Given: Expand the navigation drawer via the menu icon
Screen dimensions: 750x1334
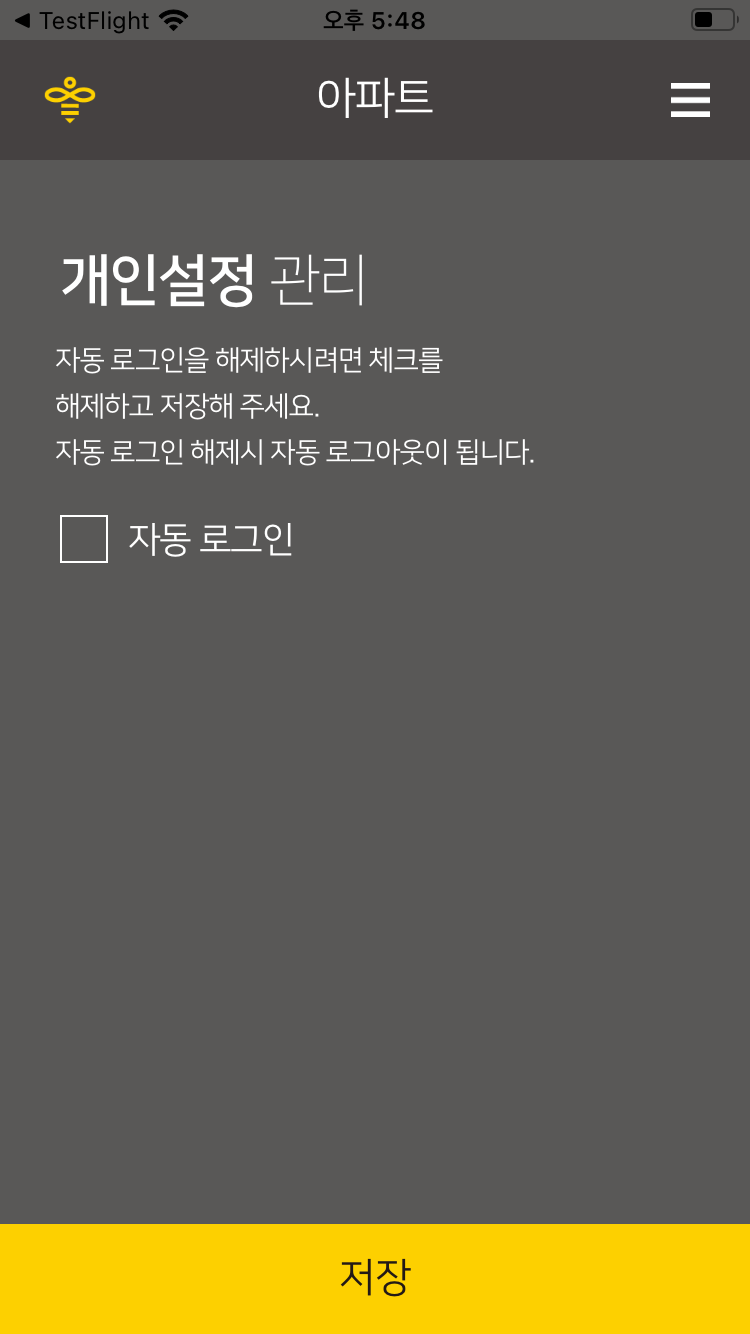Looking at the screenshot, I should pyautogui.click(x=690, y=100).
